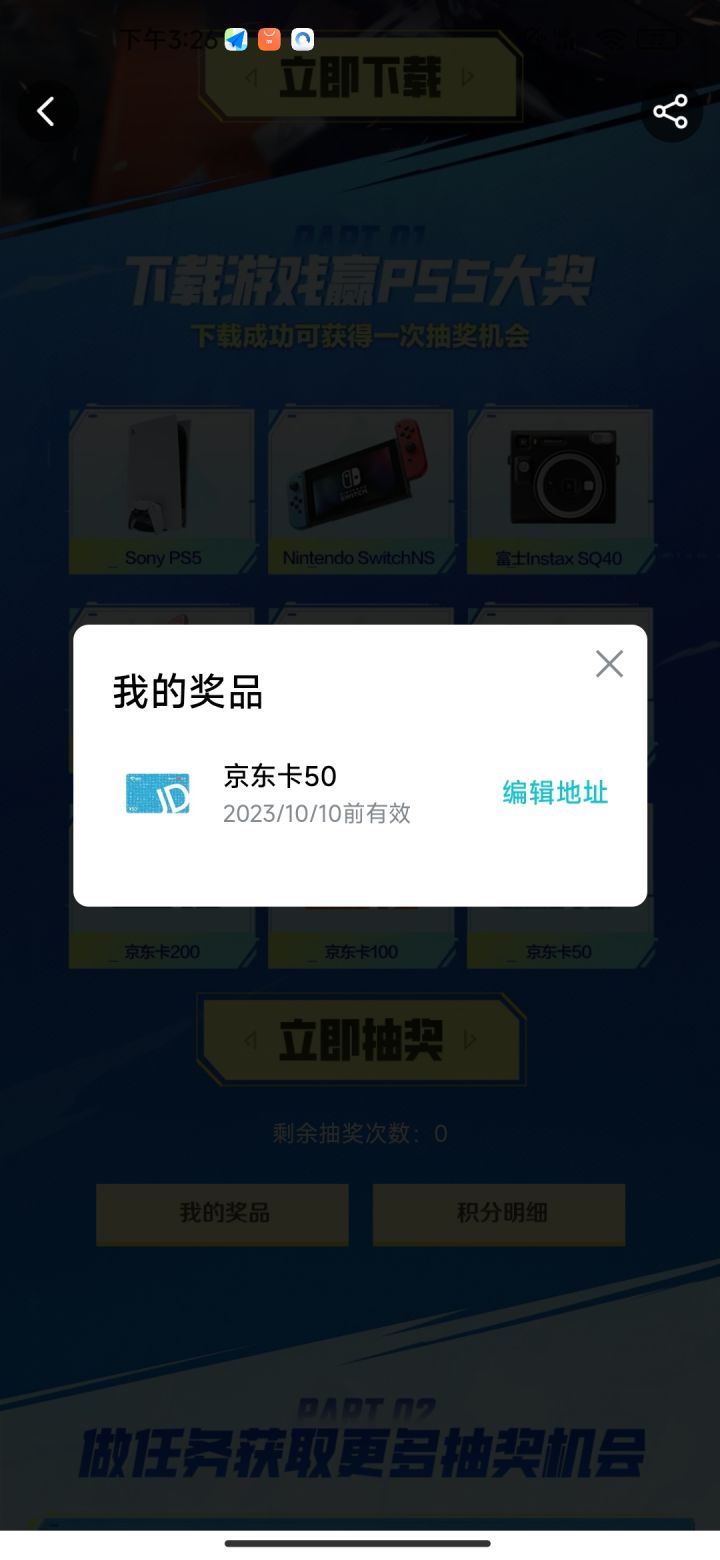Screen dimensions: 720x1560
Task: Open the share options
Action: [671, 111]
